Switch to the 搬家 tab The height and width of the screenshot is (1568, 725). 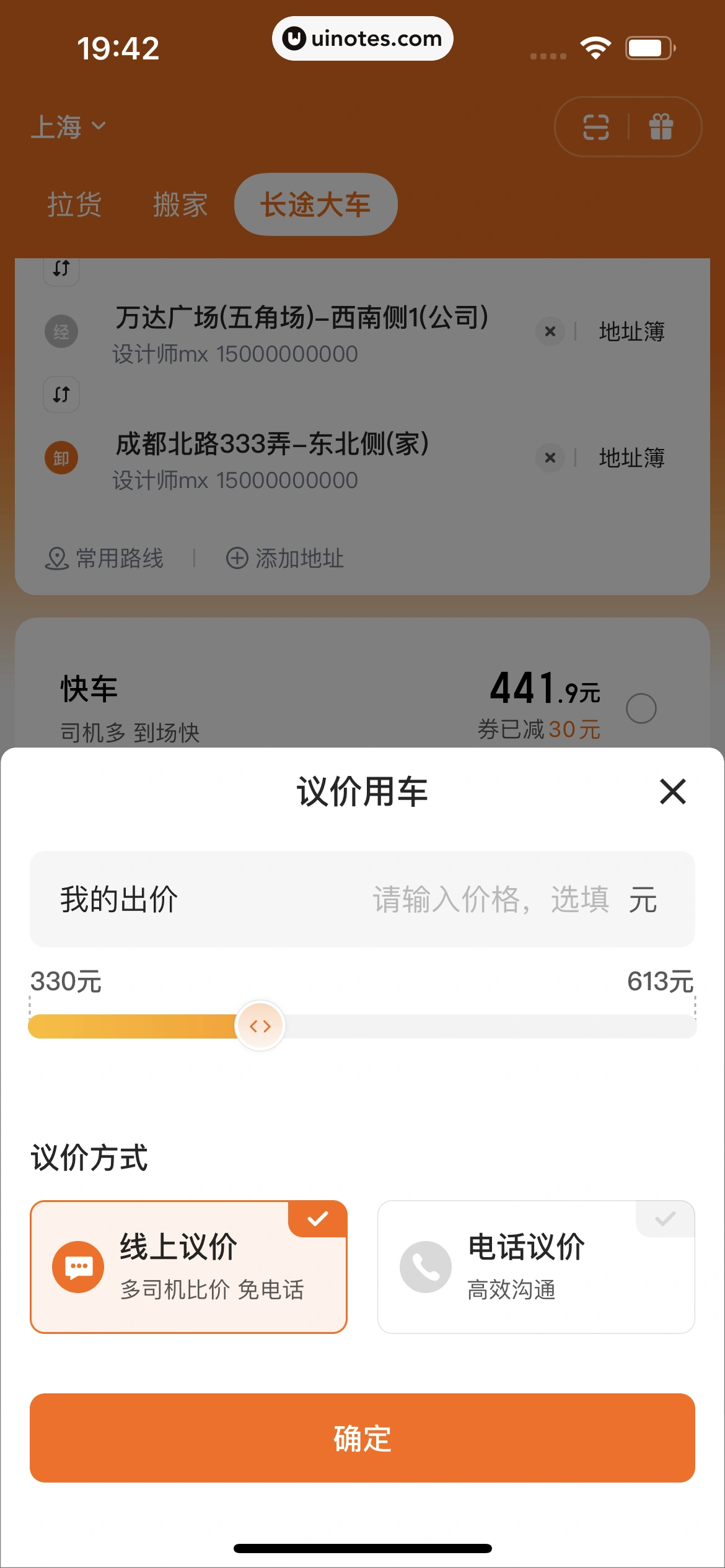(179, 204)
